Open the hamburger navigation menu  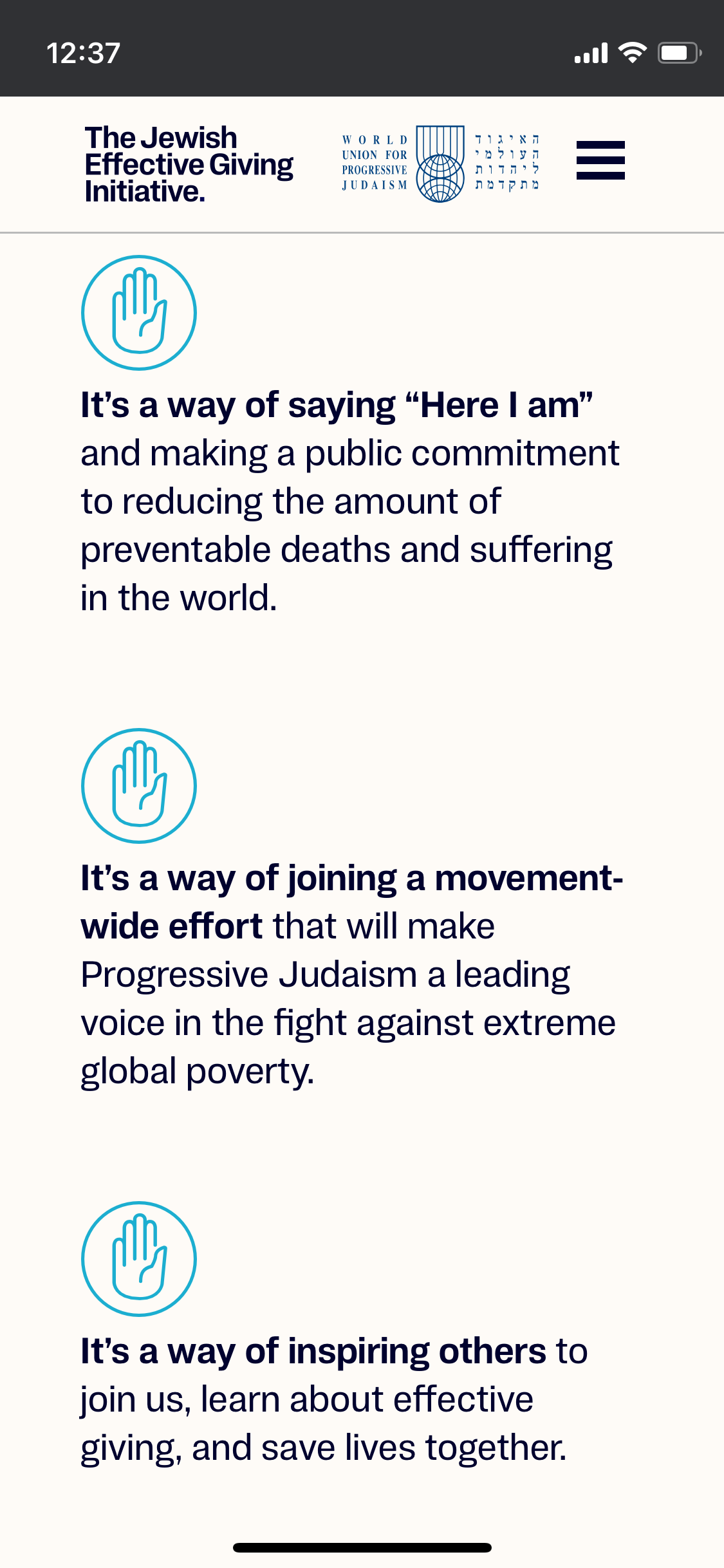(600, 161)
